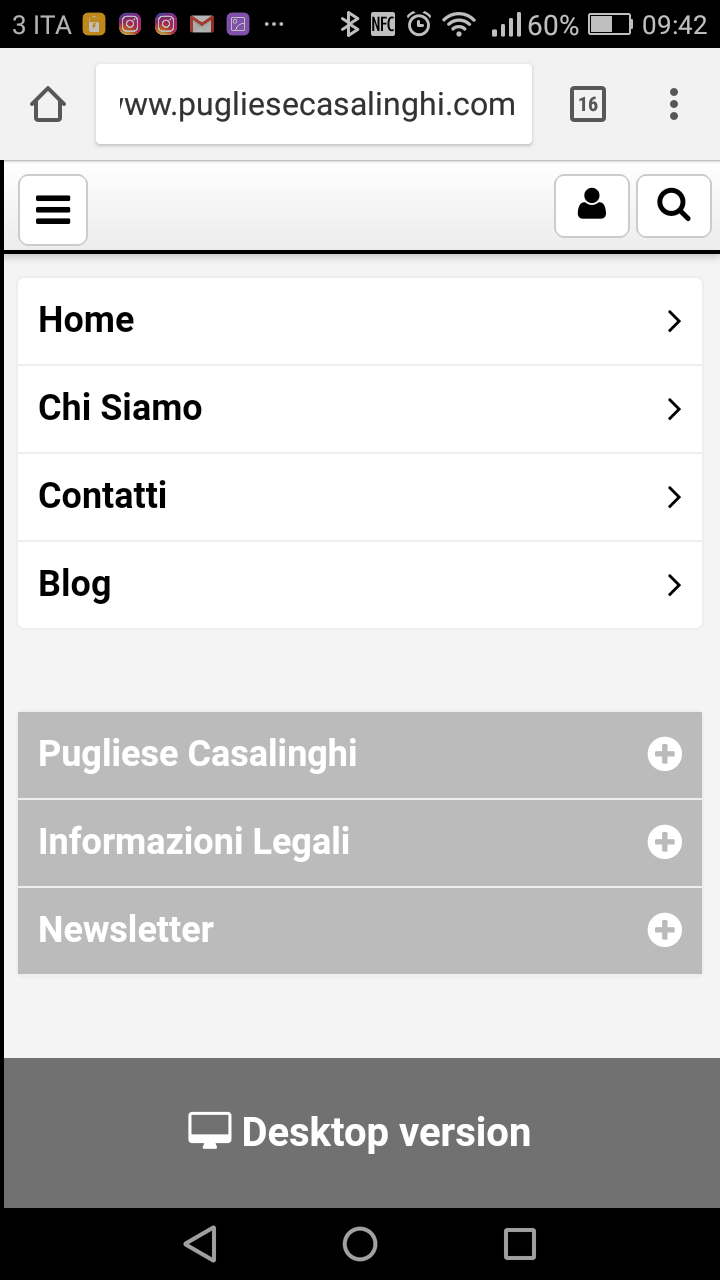Expand the Newsletter section
Screen dimensions: 720x1280
tap(360, 931)
